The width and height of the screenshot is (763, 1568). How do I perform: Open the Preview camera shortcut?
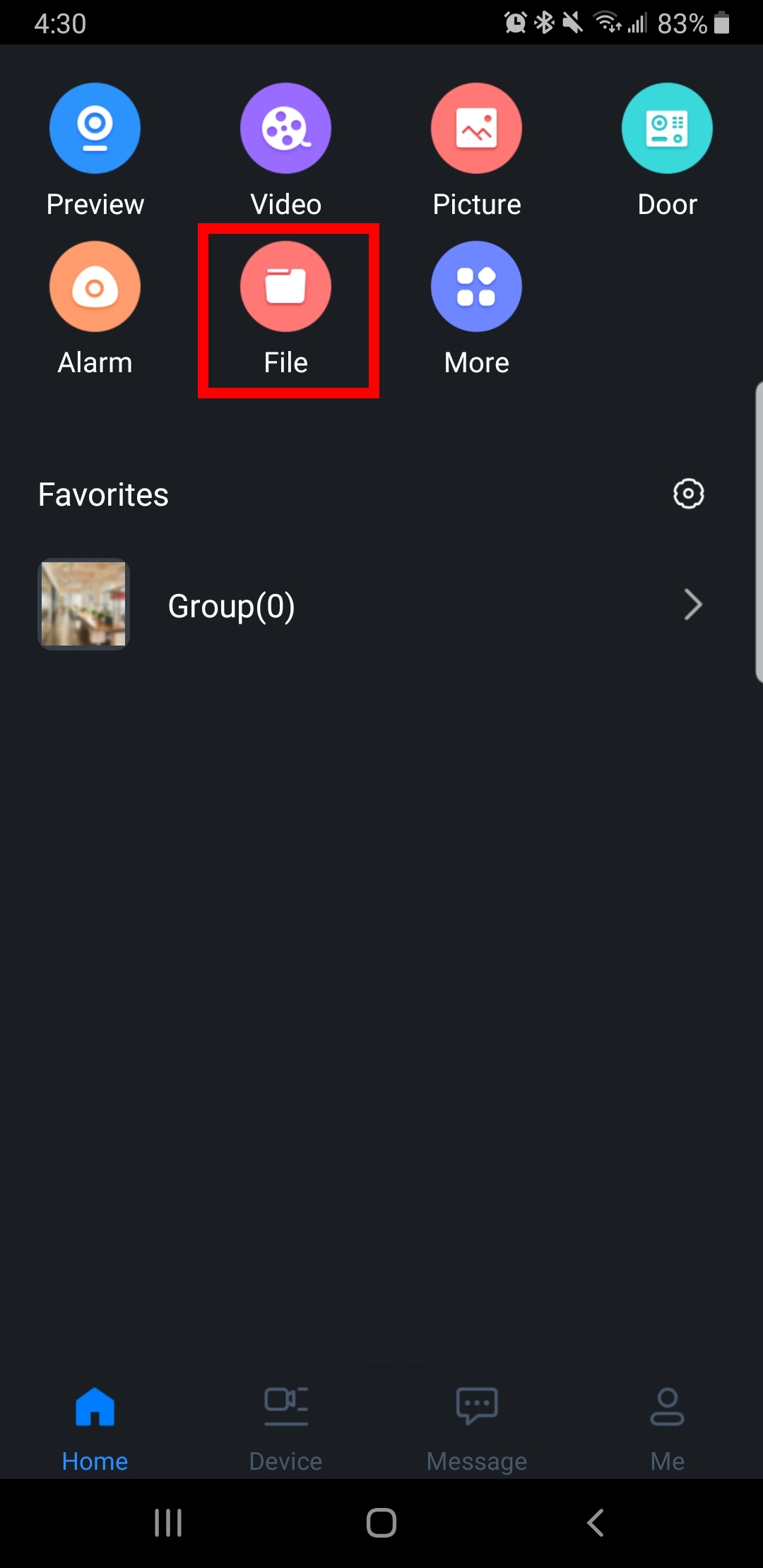click(95, 129)
